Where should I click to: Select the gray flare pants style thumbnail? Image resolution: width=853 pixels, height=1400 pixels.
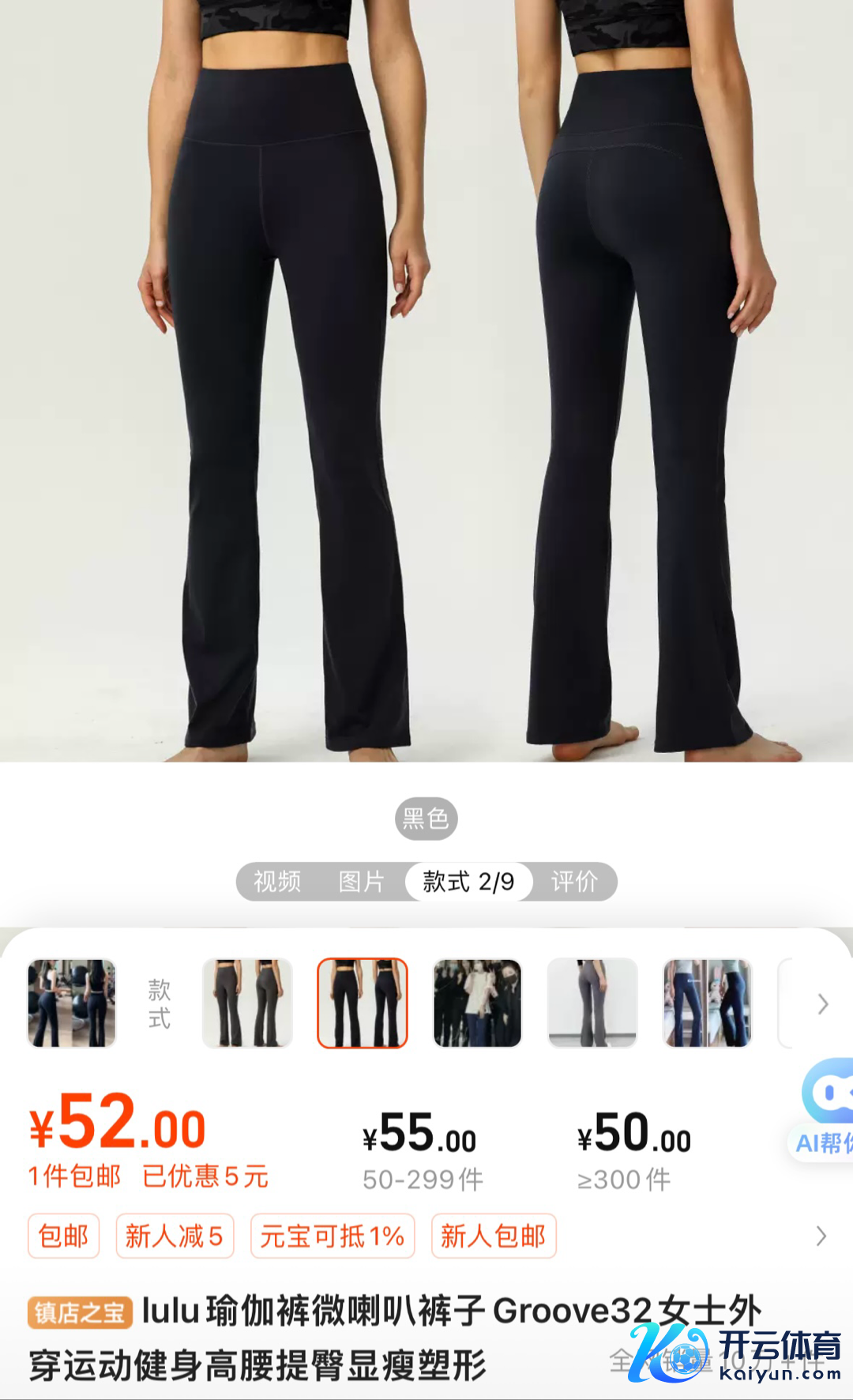[x=247, y=1003]
